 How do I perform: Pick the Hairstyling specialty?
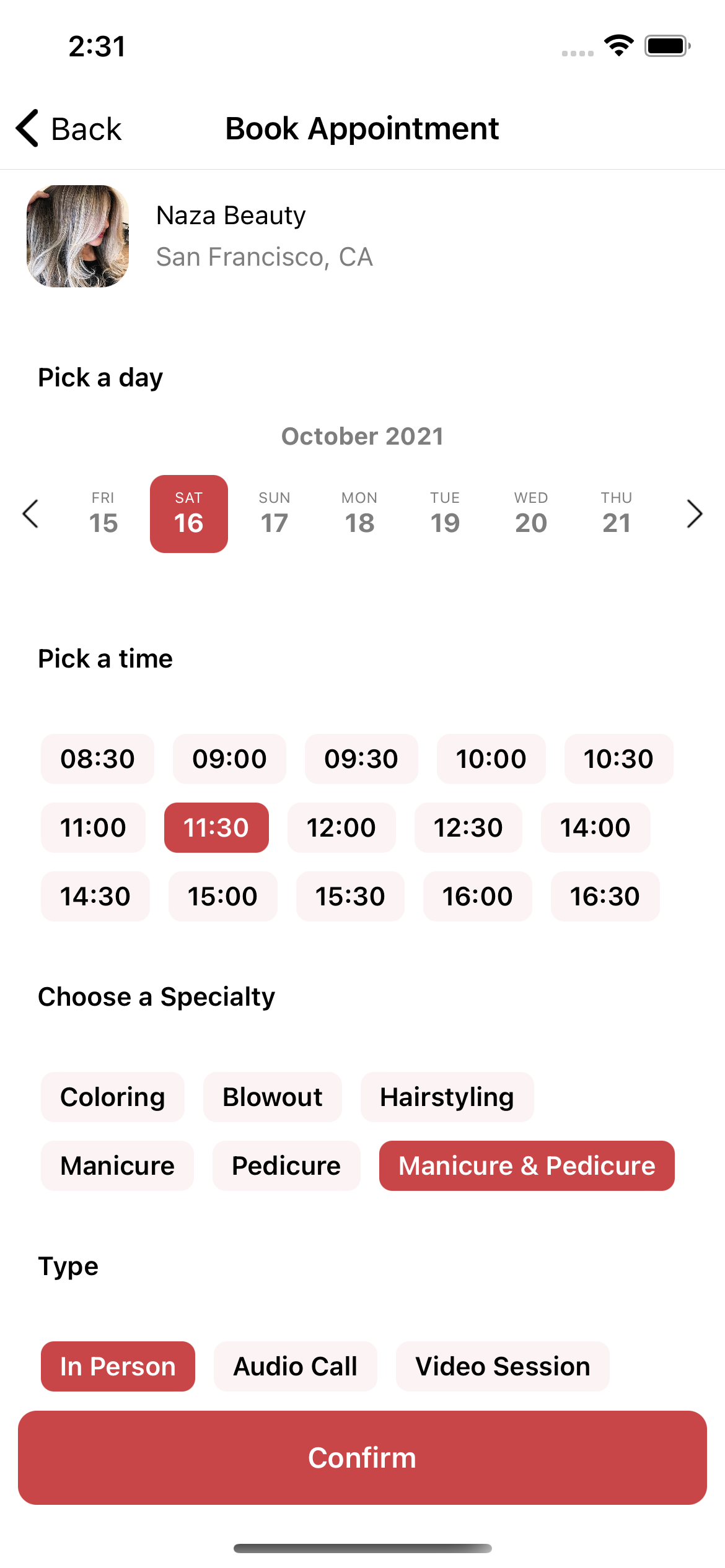point(447,1097)
